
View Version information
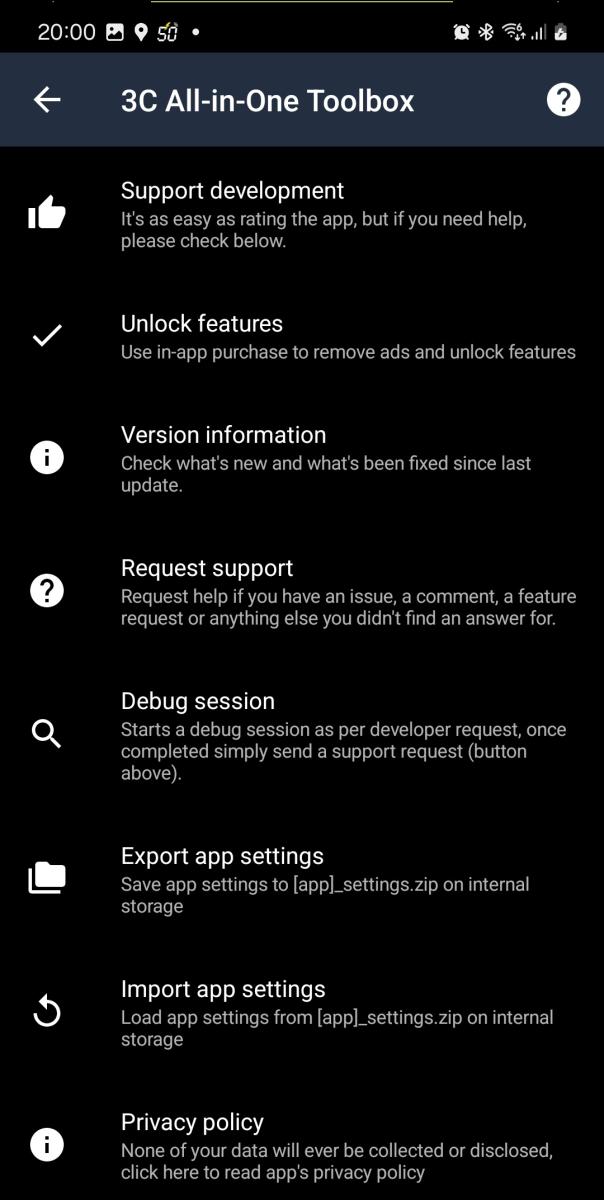[x=302, y=459]
